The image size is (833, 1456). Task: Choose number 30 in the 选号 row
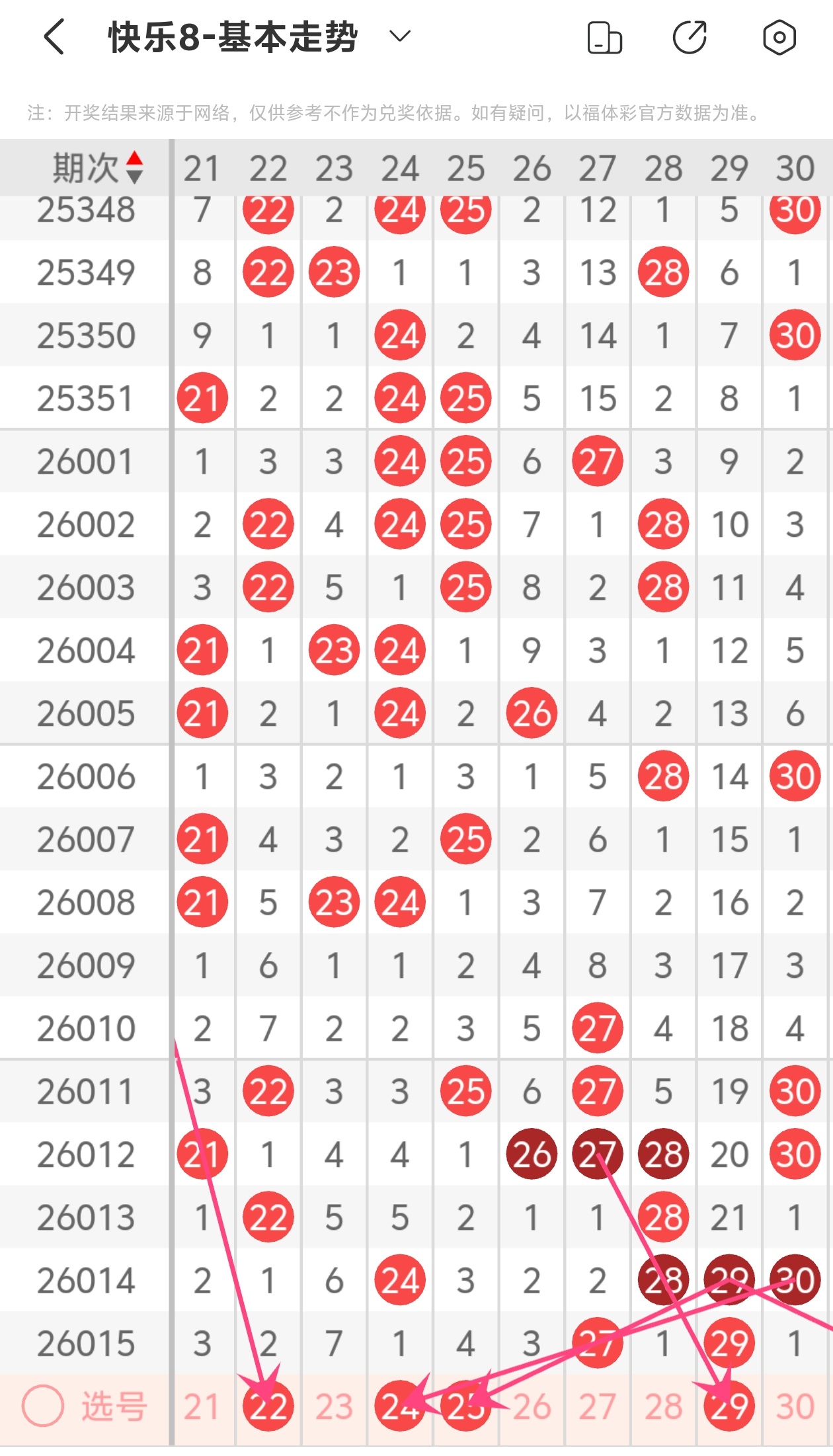[x=795, y=1406]
